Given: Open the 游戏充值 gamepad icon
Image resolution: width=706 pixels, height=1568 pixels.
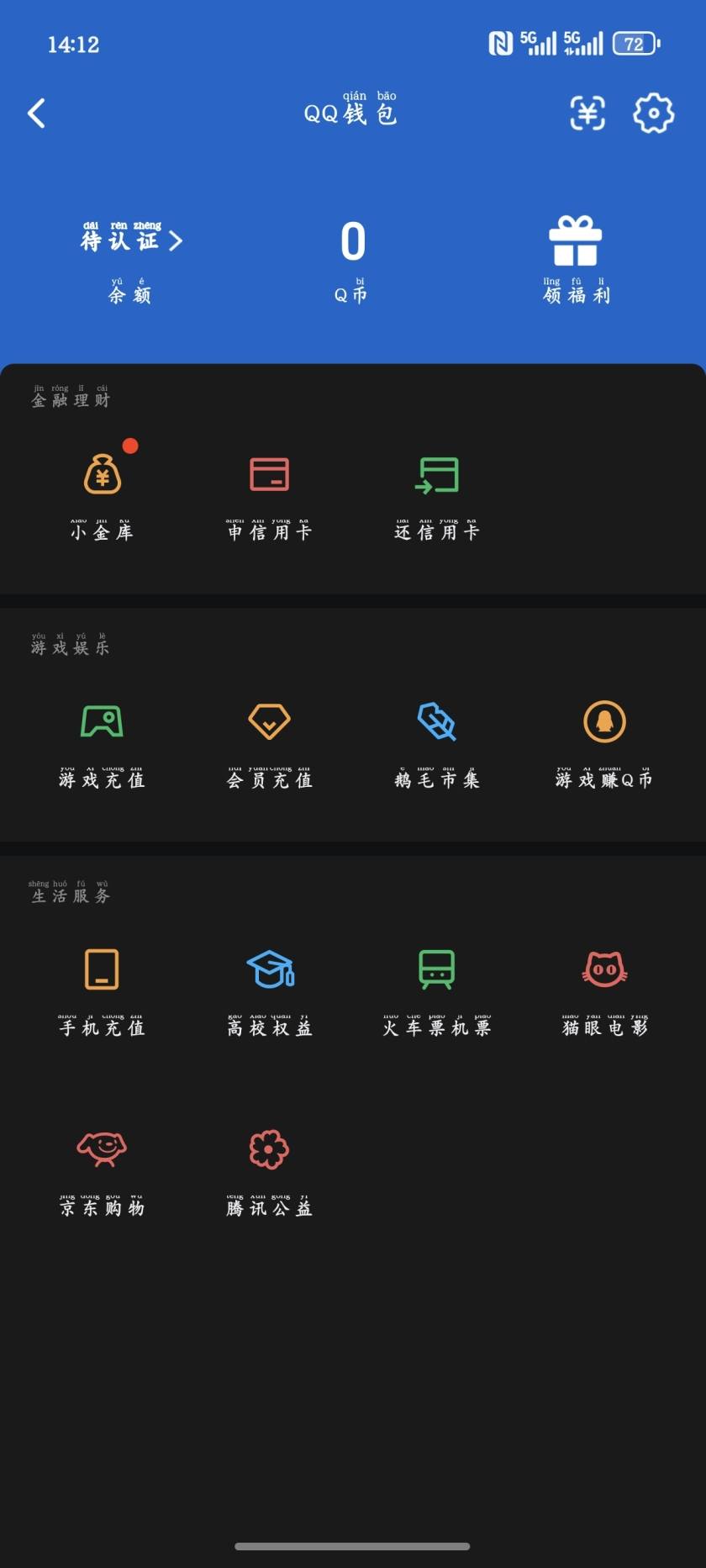Looking at the screenshot, I should pyautogui.click(x=102, y=721).
